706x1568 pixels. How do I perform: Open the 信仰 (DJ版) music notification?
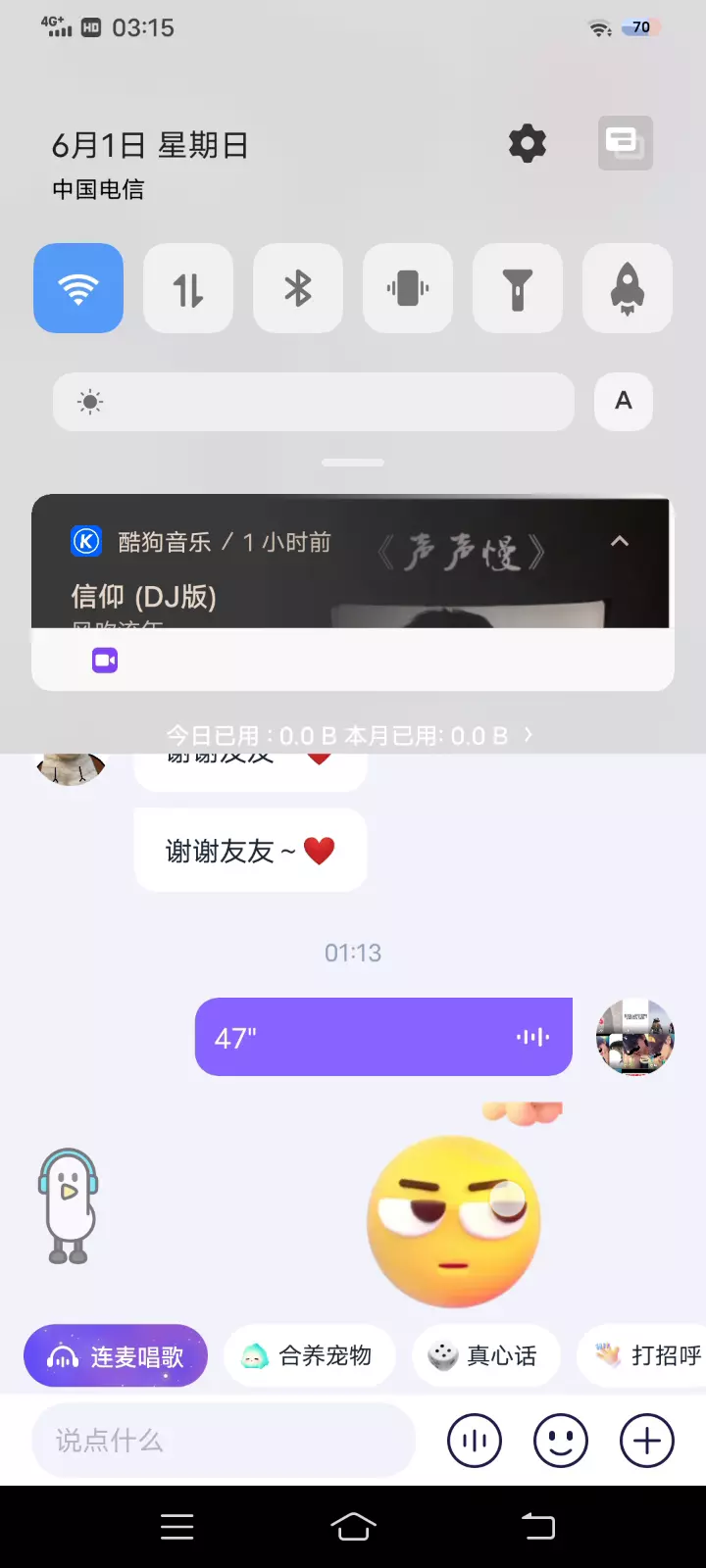click(x=143, y=596)
